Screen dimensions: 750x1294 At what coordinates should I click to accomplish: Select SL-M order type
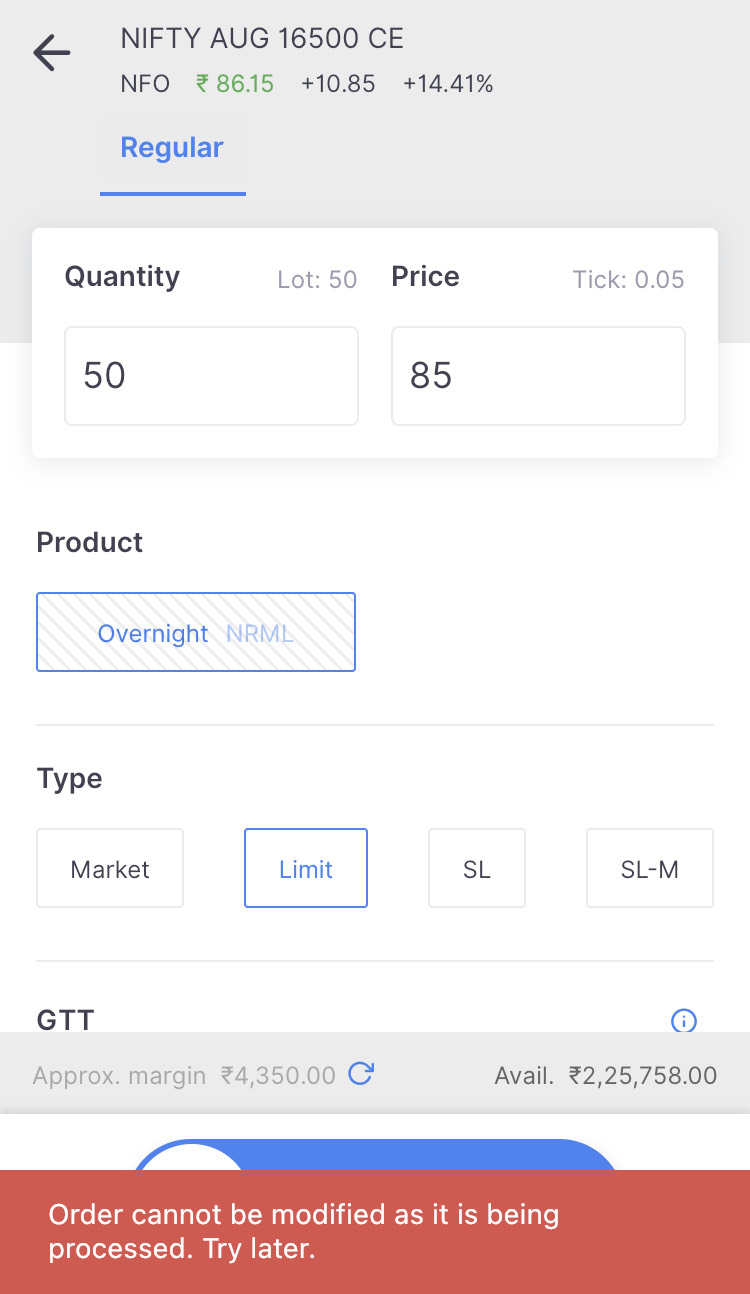(650, 869)
